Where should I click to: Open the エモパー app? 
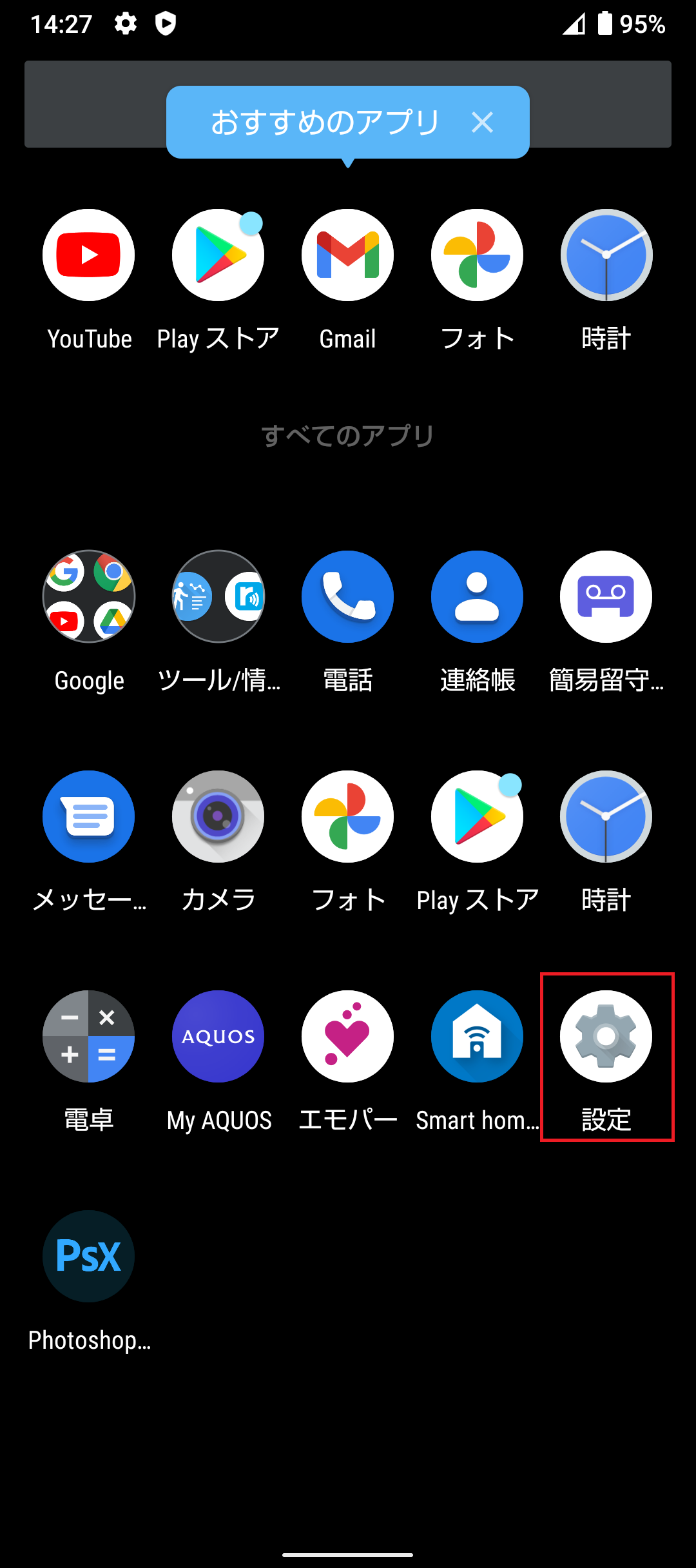point(347,1036)
